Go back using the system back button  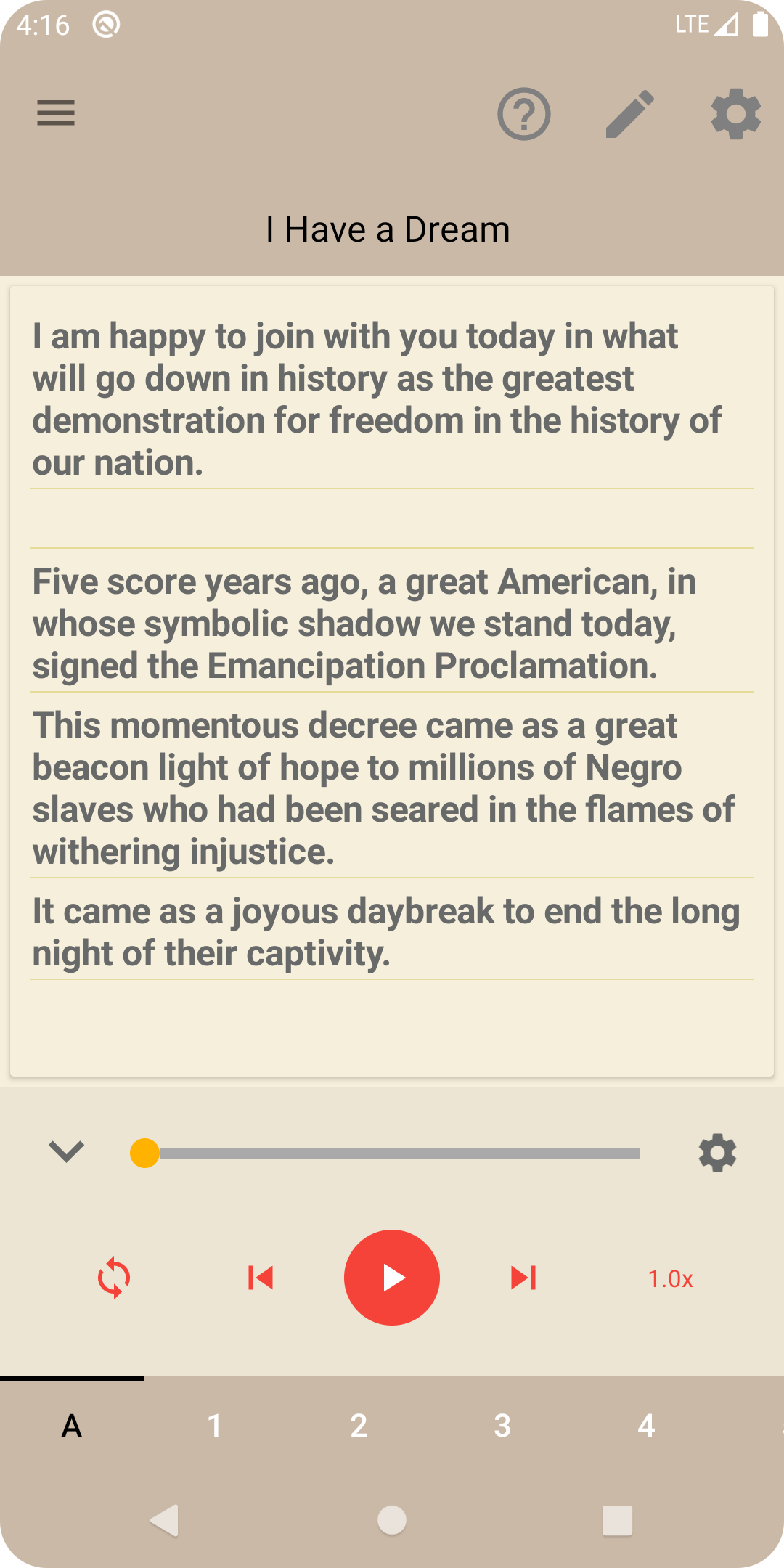point(164,1520)
